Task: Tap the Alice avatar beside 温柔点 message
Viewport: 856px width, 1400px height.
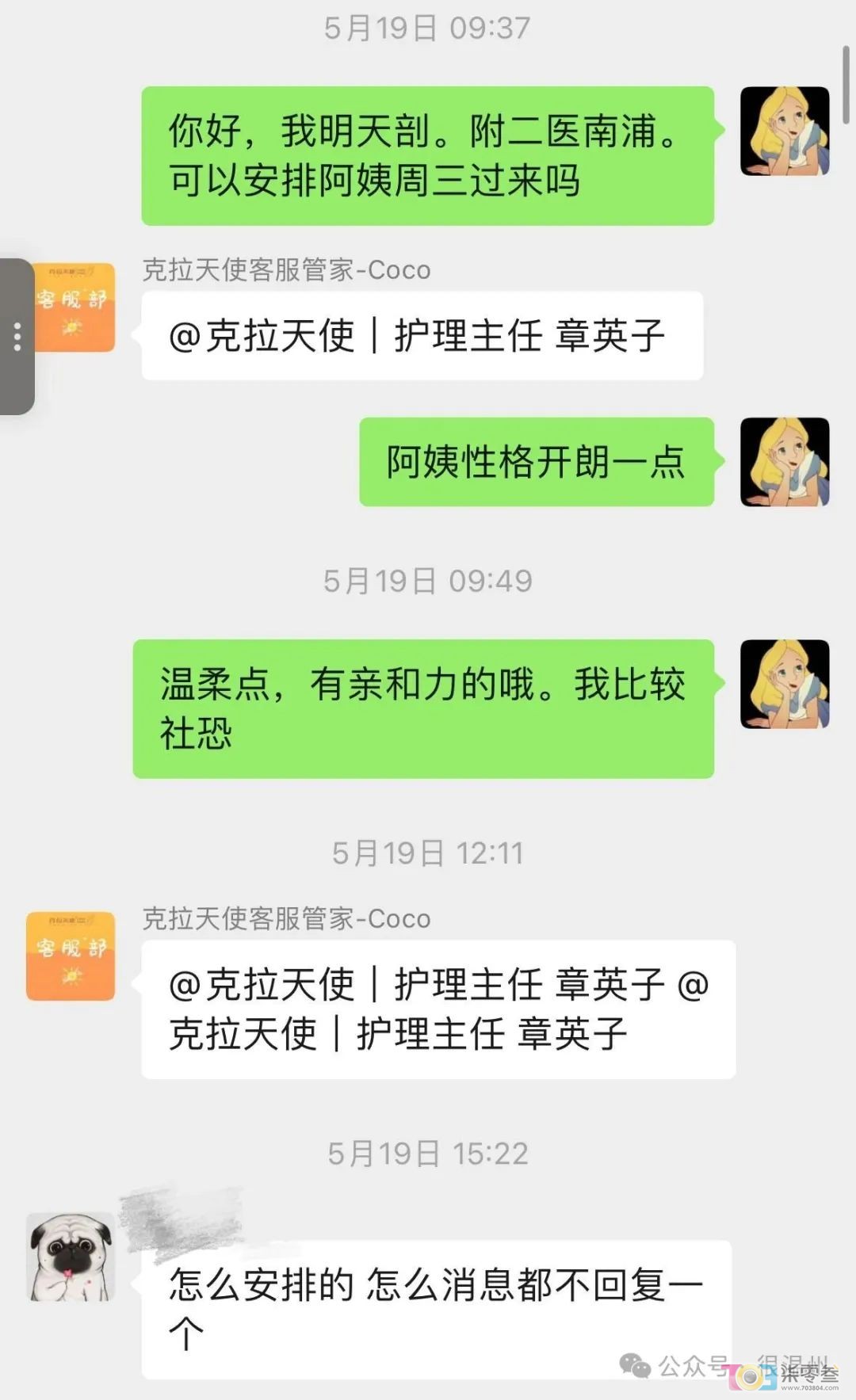Action: tap(785, 684)
